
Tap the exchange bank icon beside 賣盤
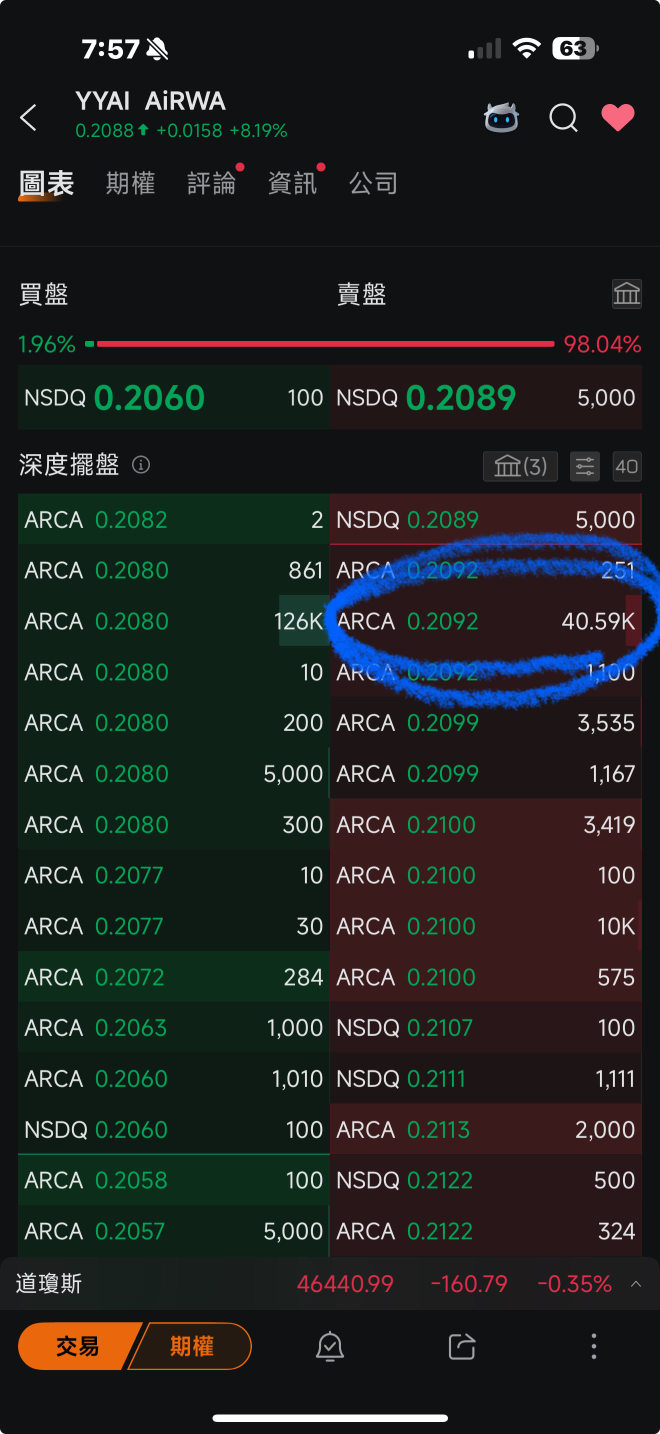tap(627, 294)
